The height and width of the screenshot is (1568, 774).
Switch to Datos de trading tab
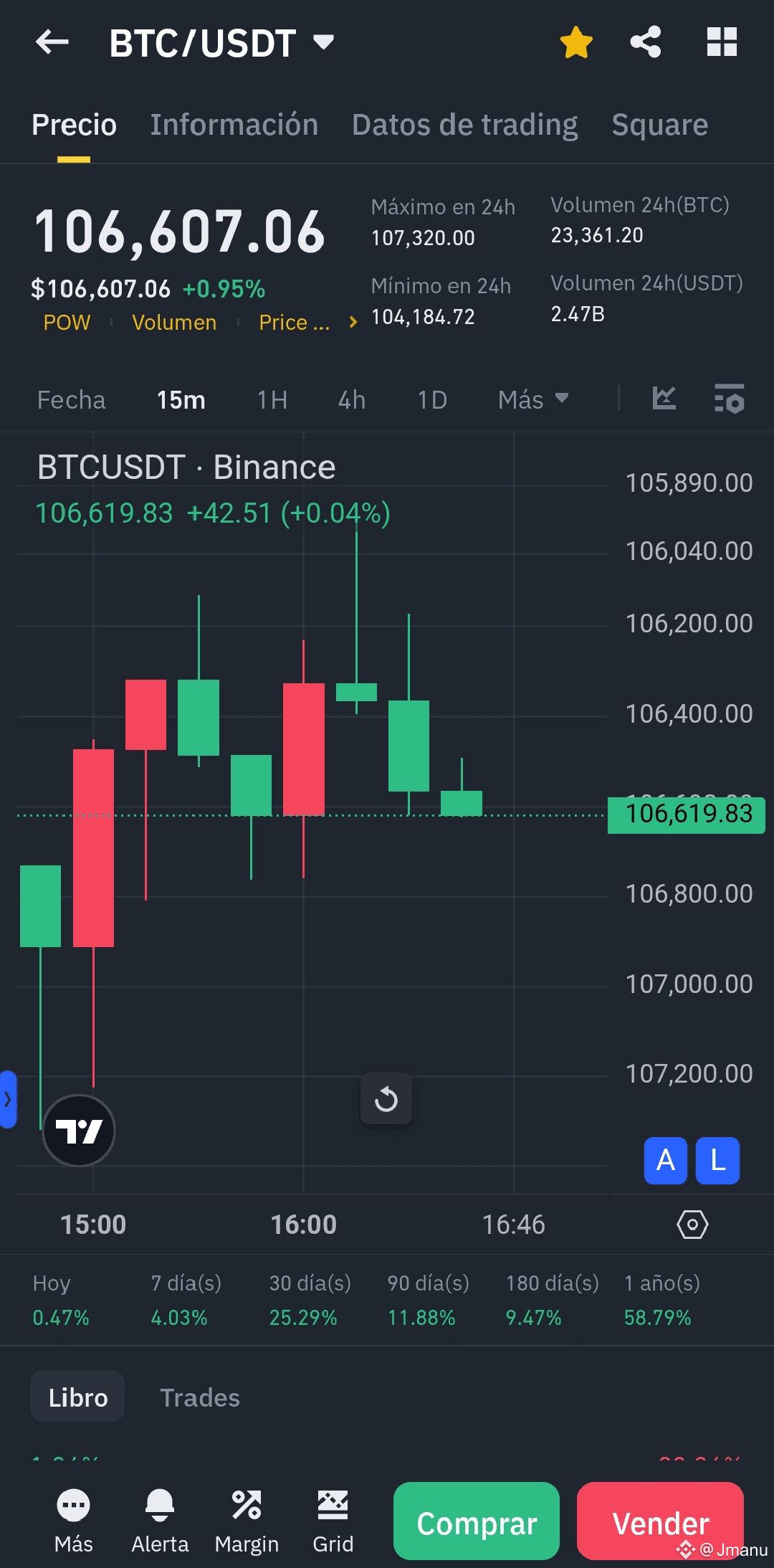[x=464, y=125]
